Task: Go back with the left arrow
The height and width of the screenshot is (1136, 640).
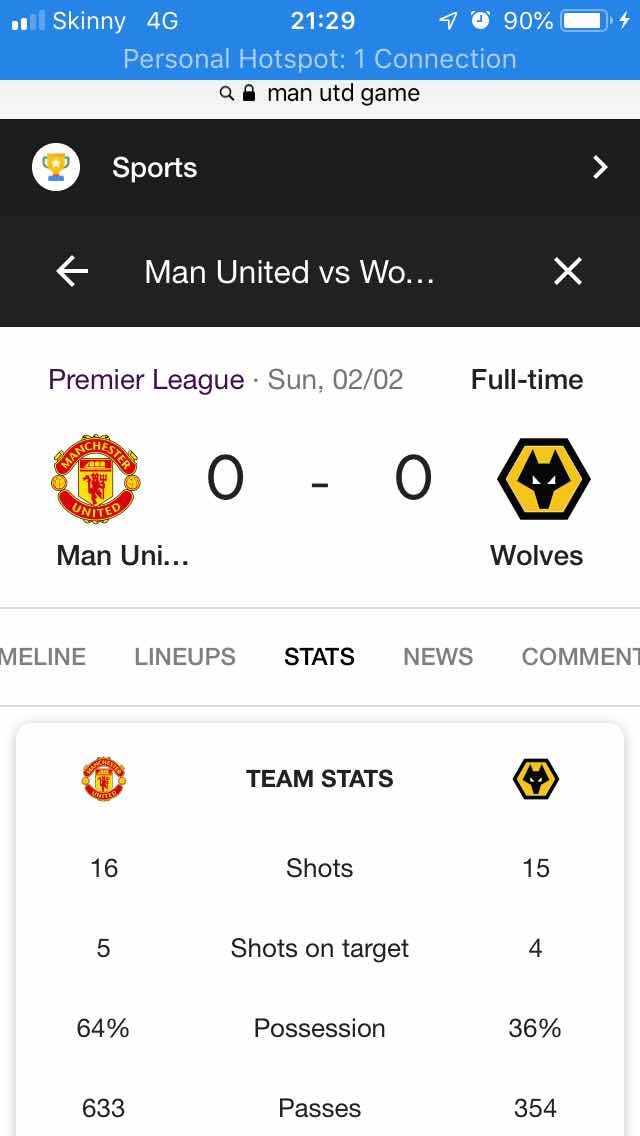Action: pos(72,272)
